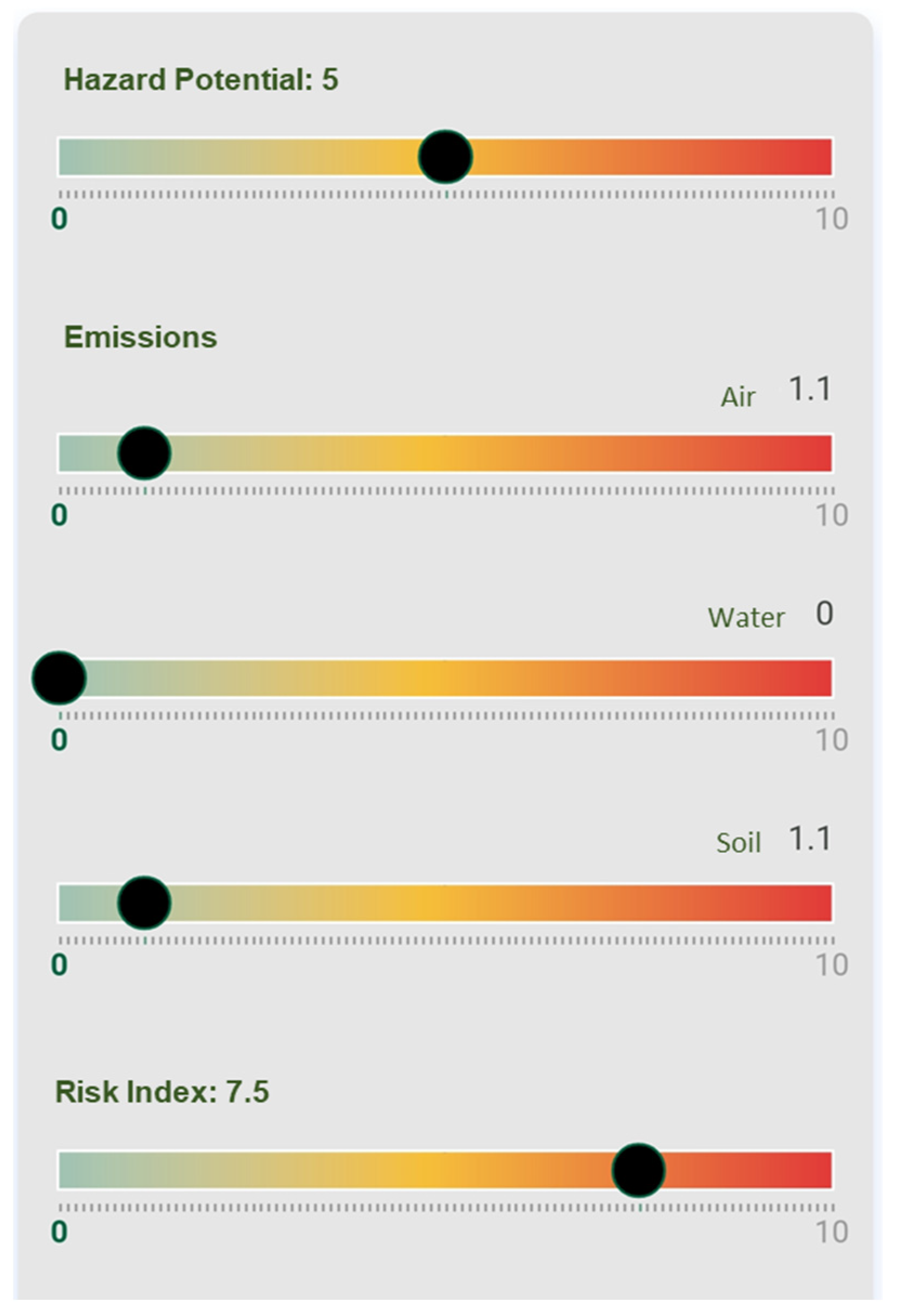Viewport: 898px width, 1316px height.
Task: Select the Soil emissions slider handle
Action: (144, 903)
